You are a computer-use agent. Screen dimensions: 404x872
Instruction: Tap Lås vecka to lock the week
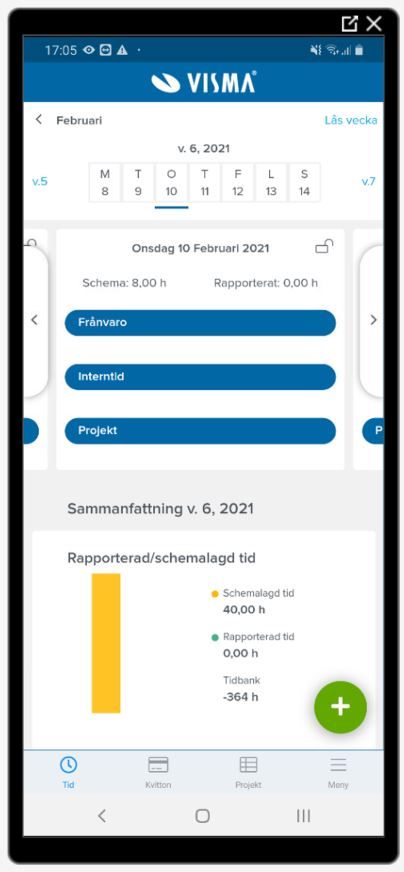(x=351, y=120)
